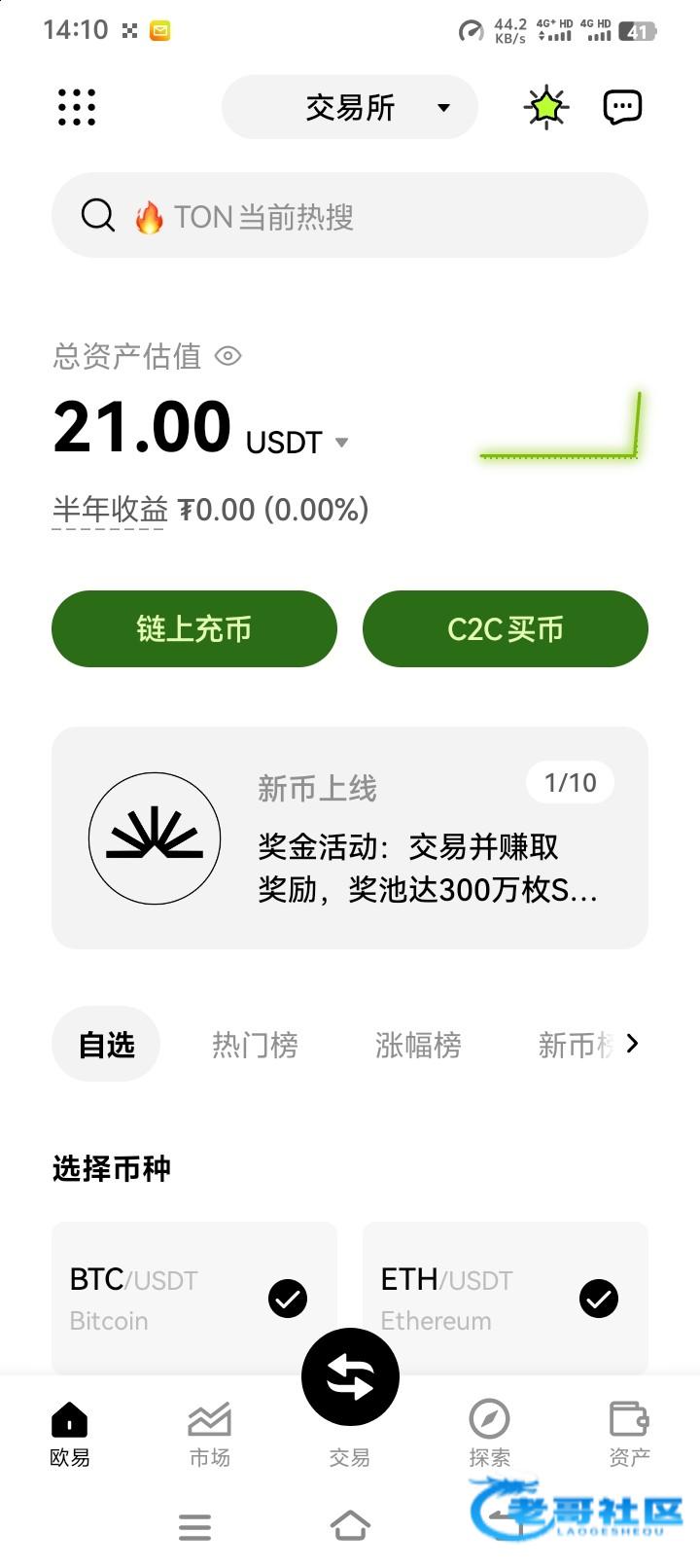This screenshot has width=700, height=1568.
Task: Open the 链上充币 deposit button
Action: (194, 628)
